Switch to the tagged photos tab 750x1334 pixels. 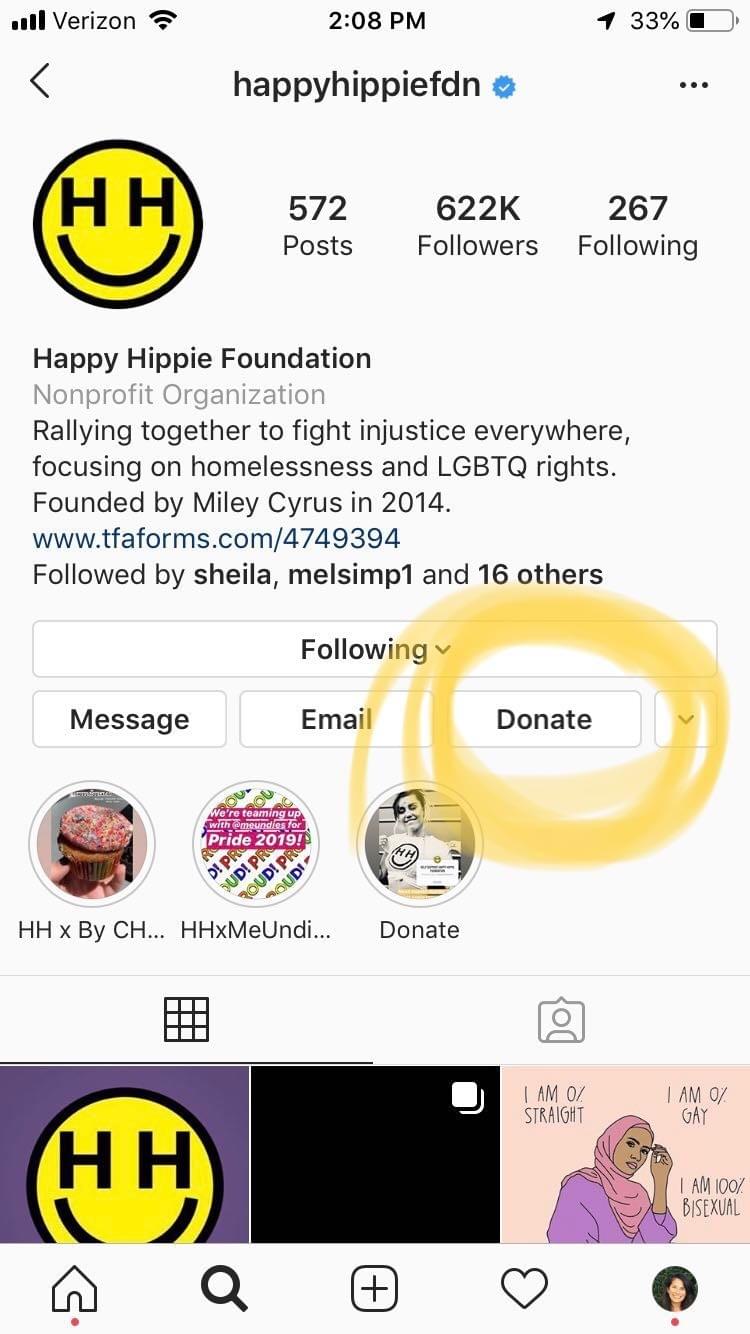click(561, 1020)
